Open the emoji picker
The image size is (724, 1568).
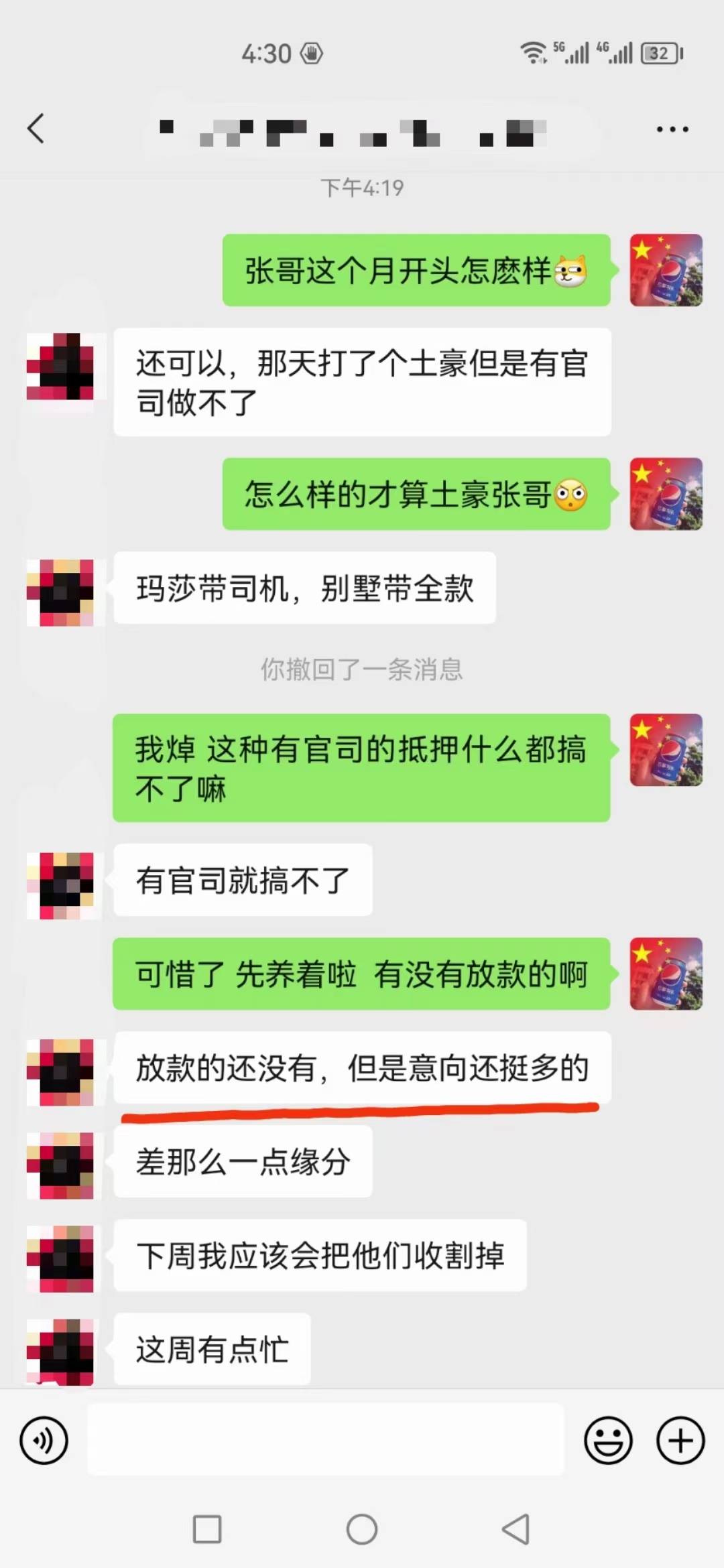click(x=608, y=1440)
